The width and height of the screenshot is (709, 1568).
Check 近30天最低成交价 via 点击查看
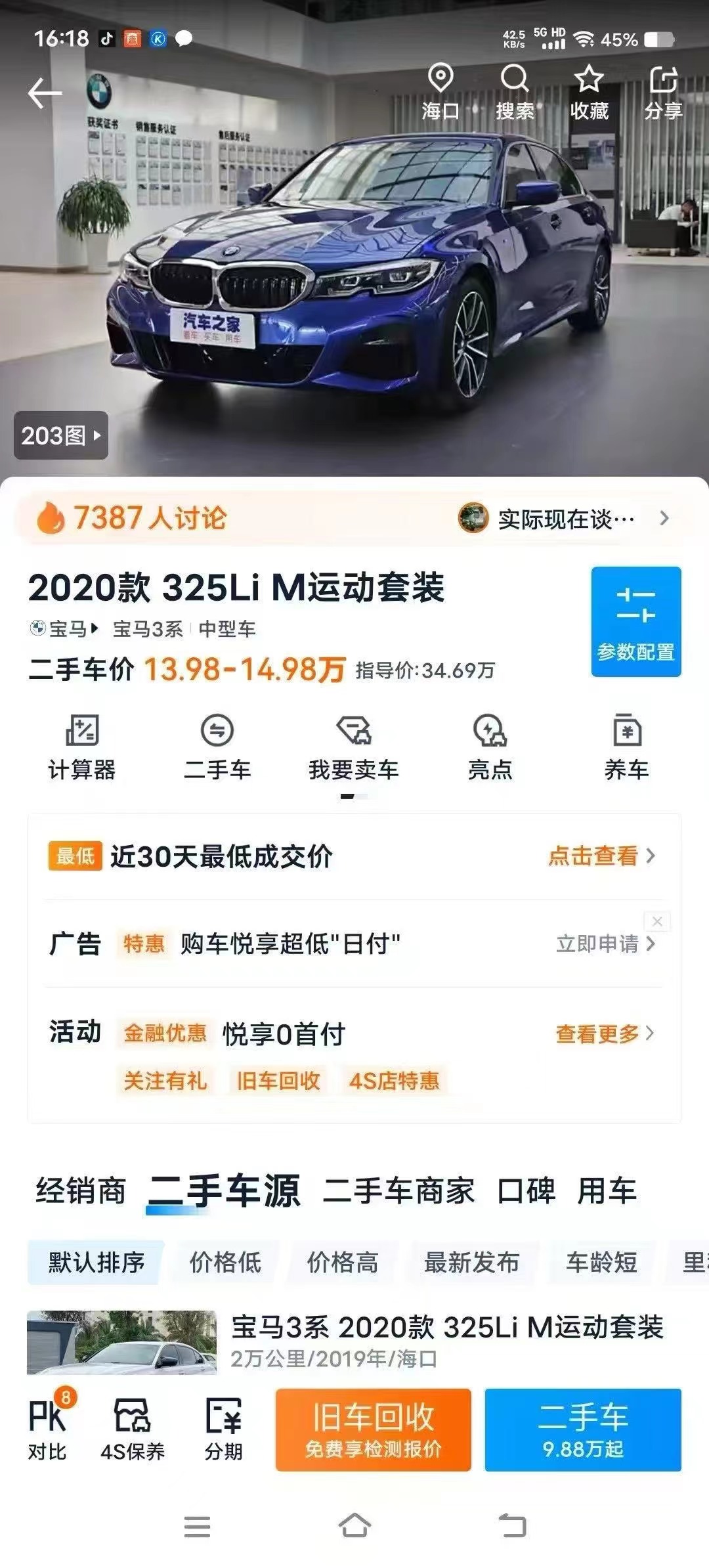(x=601, y=856)
